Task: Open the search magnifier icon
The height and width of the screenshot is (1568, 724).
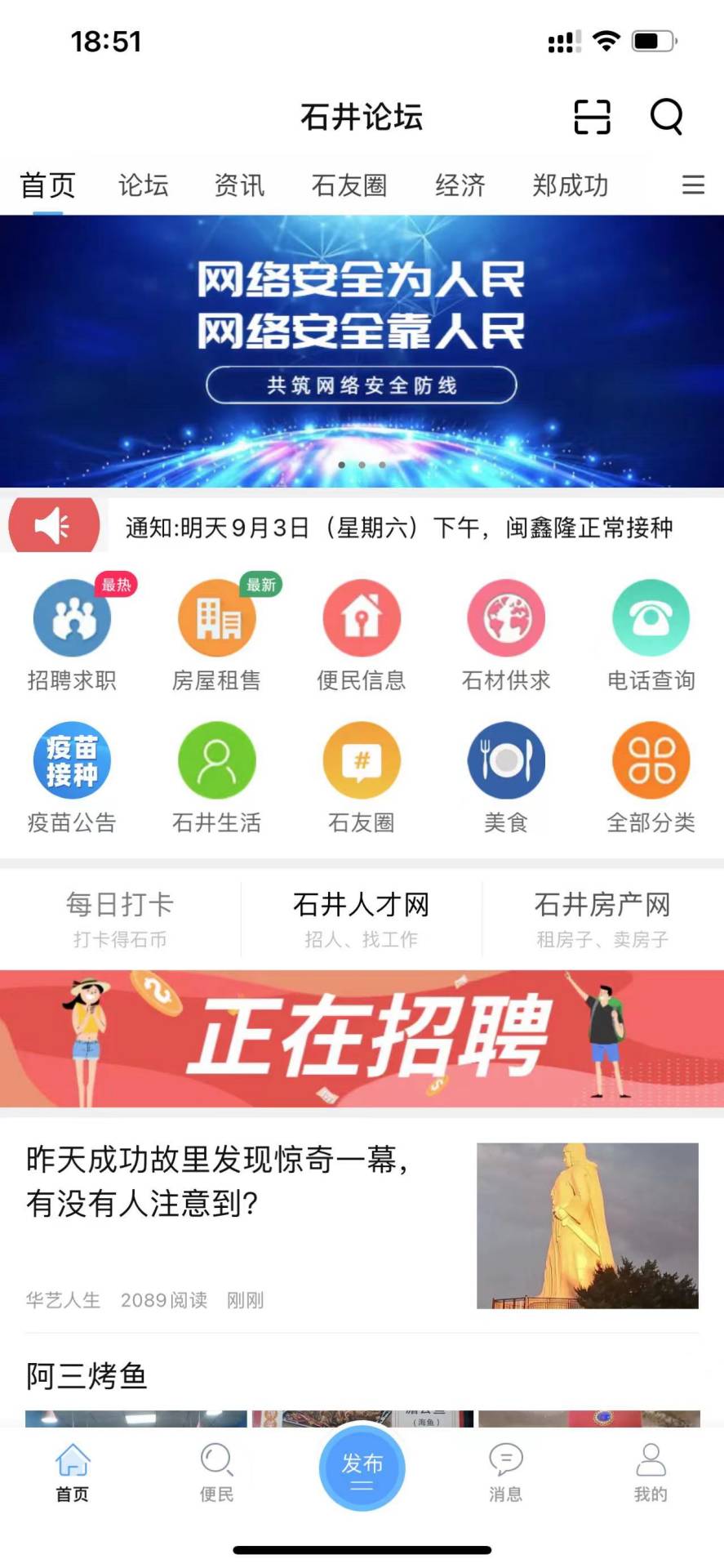Action: [668, 117]
